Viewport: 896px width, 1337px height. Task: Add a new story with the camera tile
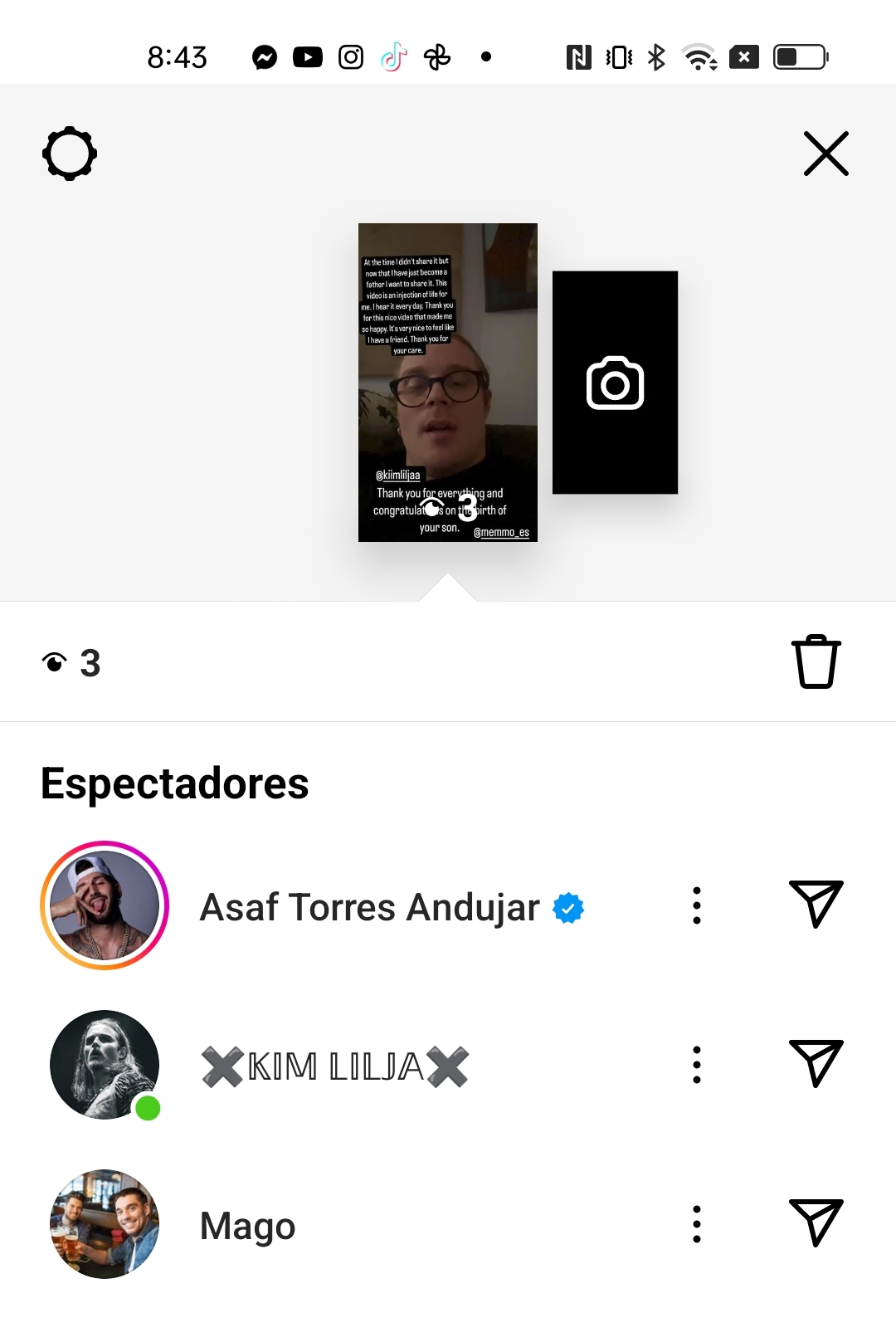click(x=615, y=383)
